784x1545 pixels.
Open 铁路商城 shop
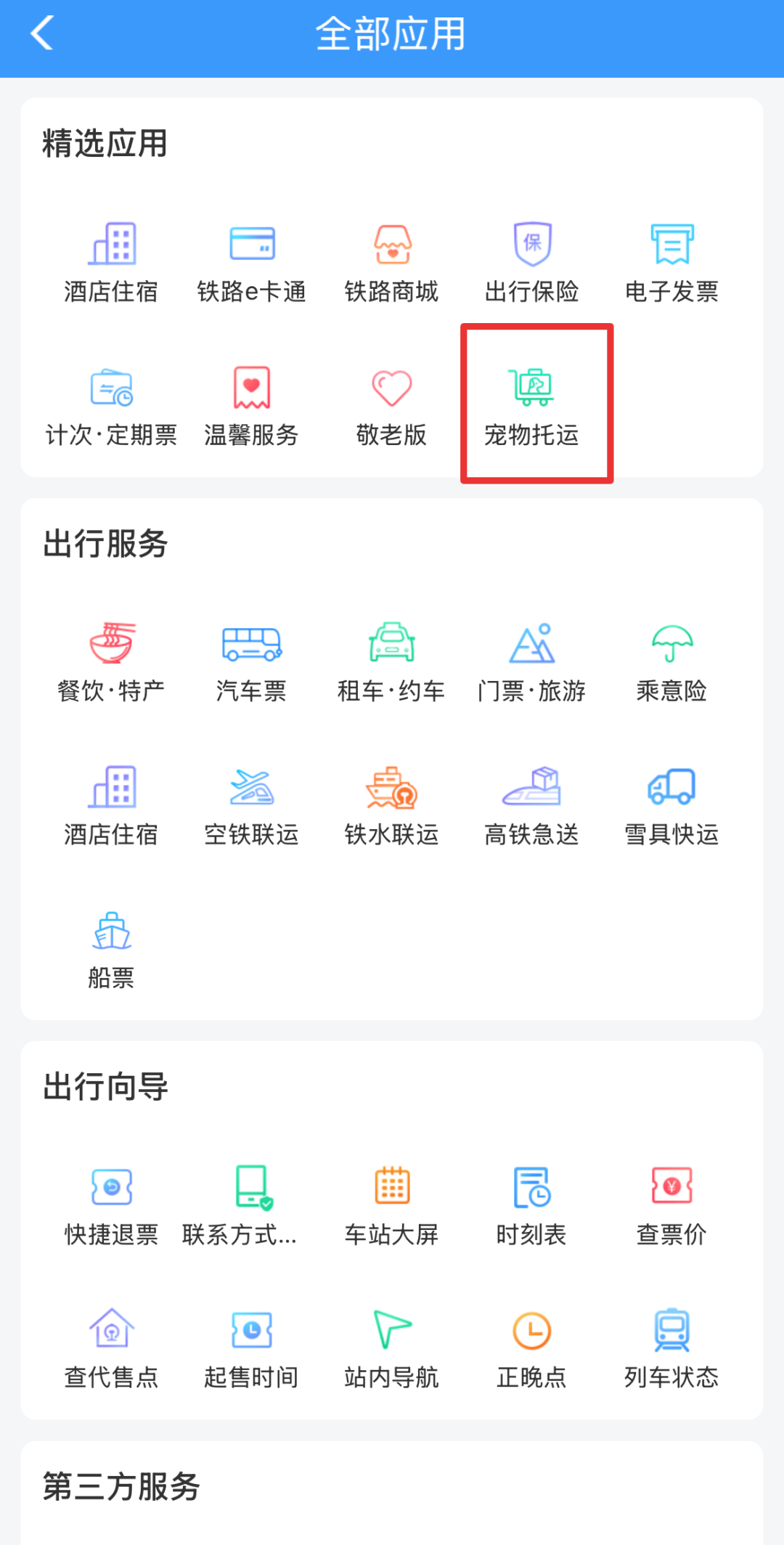(392, 261)
